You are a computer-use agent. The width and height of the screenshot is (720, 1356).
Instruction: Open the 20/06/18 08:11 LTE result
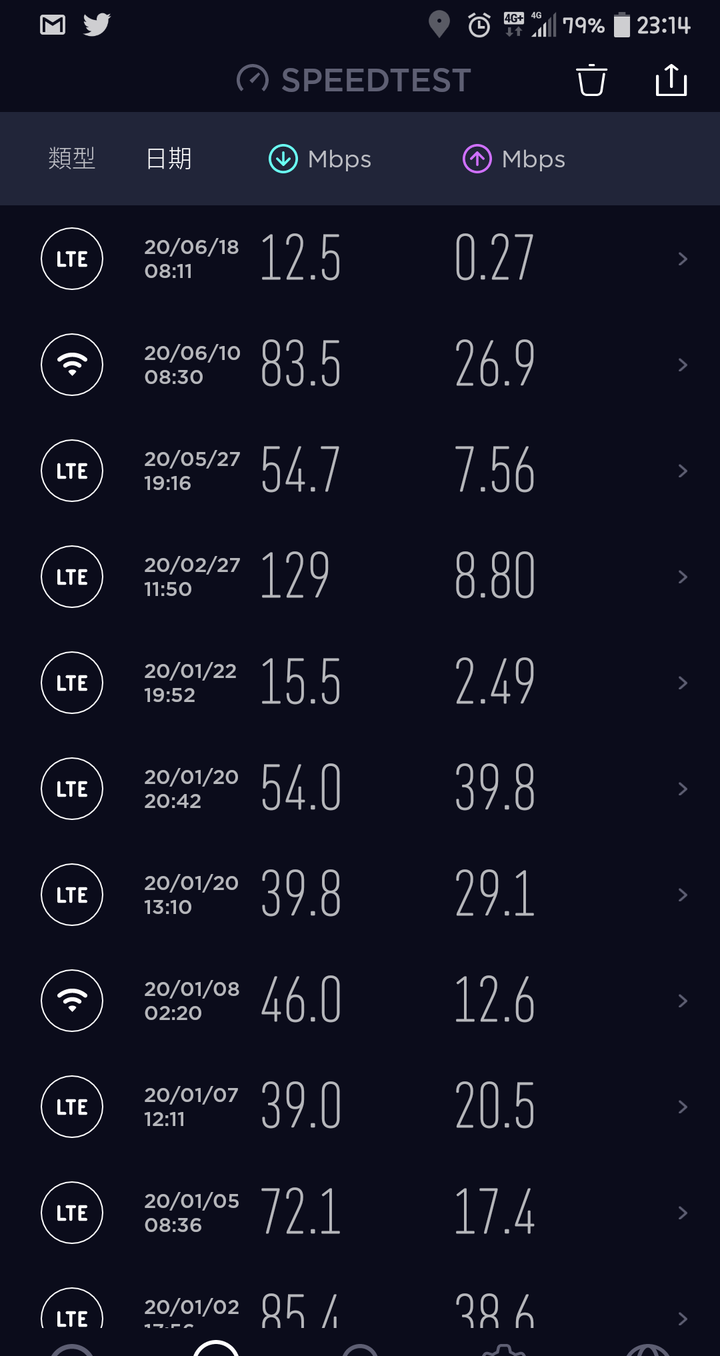(360, 259)
